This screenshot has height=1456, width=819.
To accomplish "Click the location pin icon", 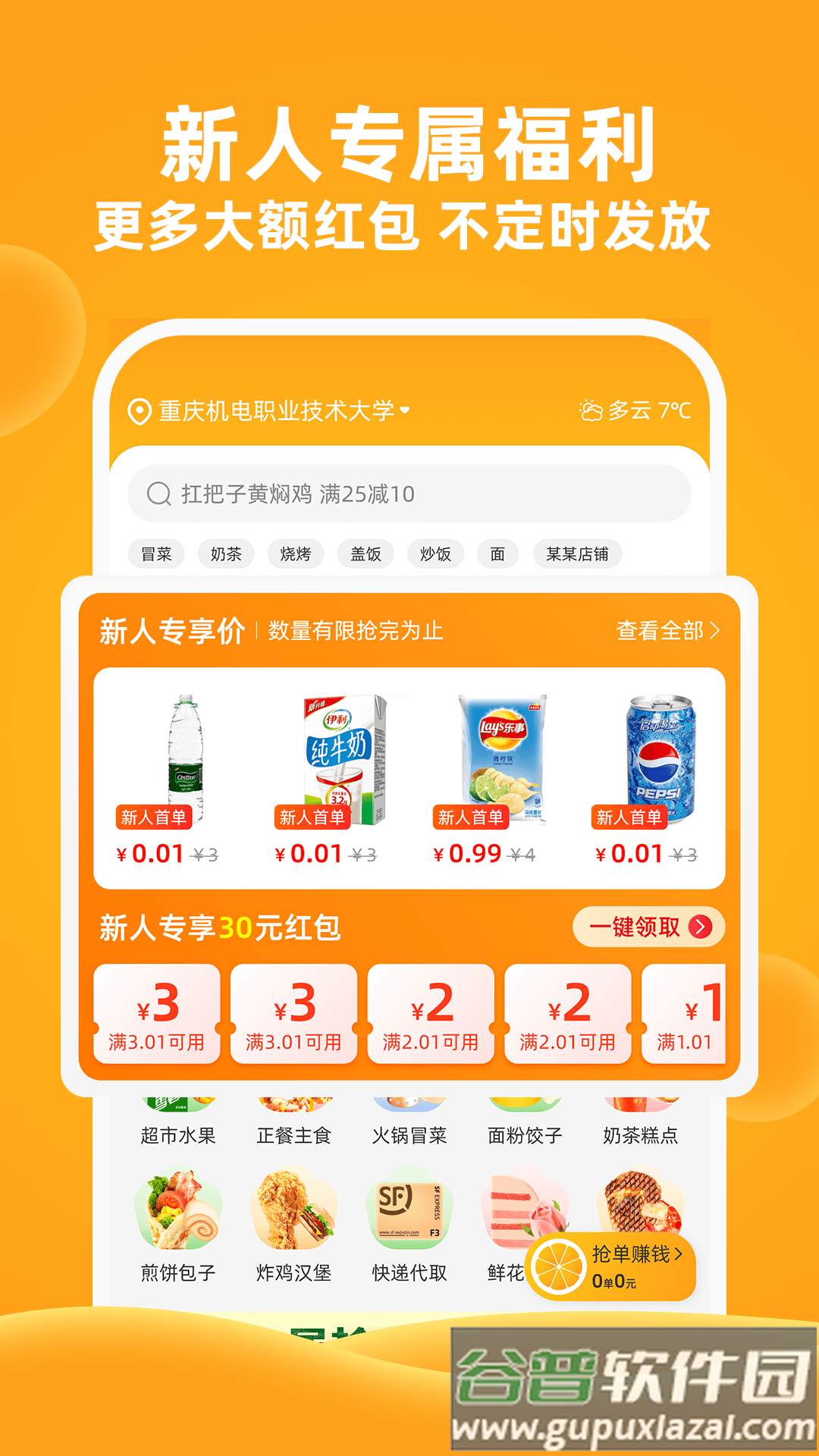I will (x=138, y=412).
